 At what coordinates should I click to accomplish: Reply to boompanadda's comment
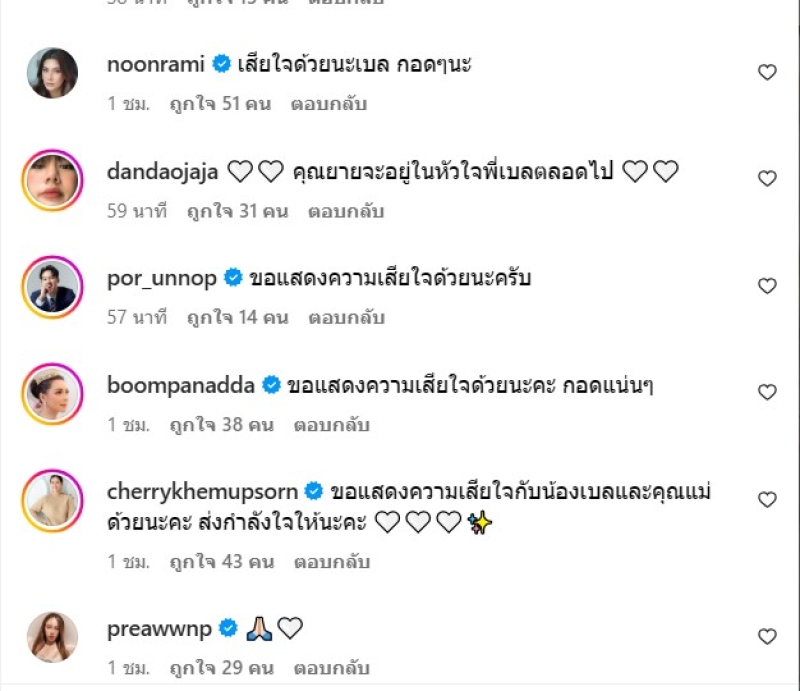(x=332, y=425)
